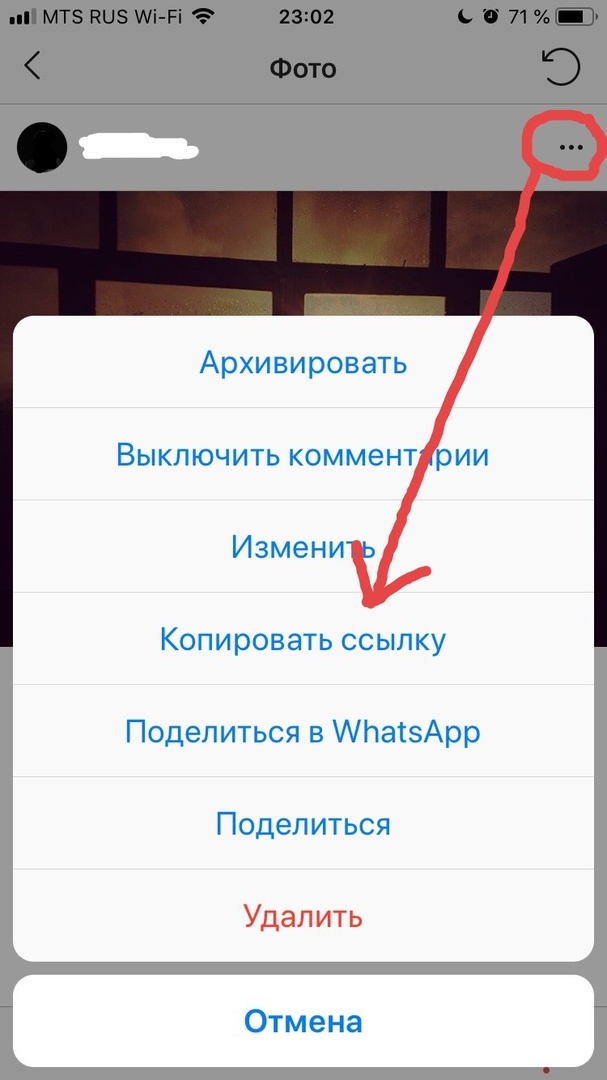The width and height of the screenshot is (607, 1080).
Task: Go back with the arrow
Action: click(x=33, y=66)
